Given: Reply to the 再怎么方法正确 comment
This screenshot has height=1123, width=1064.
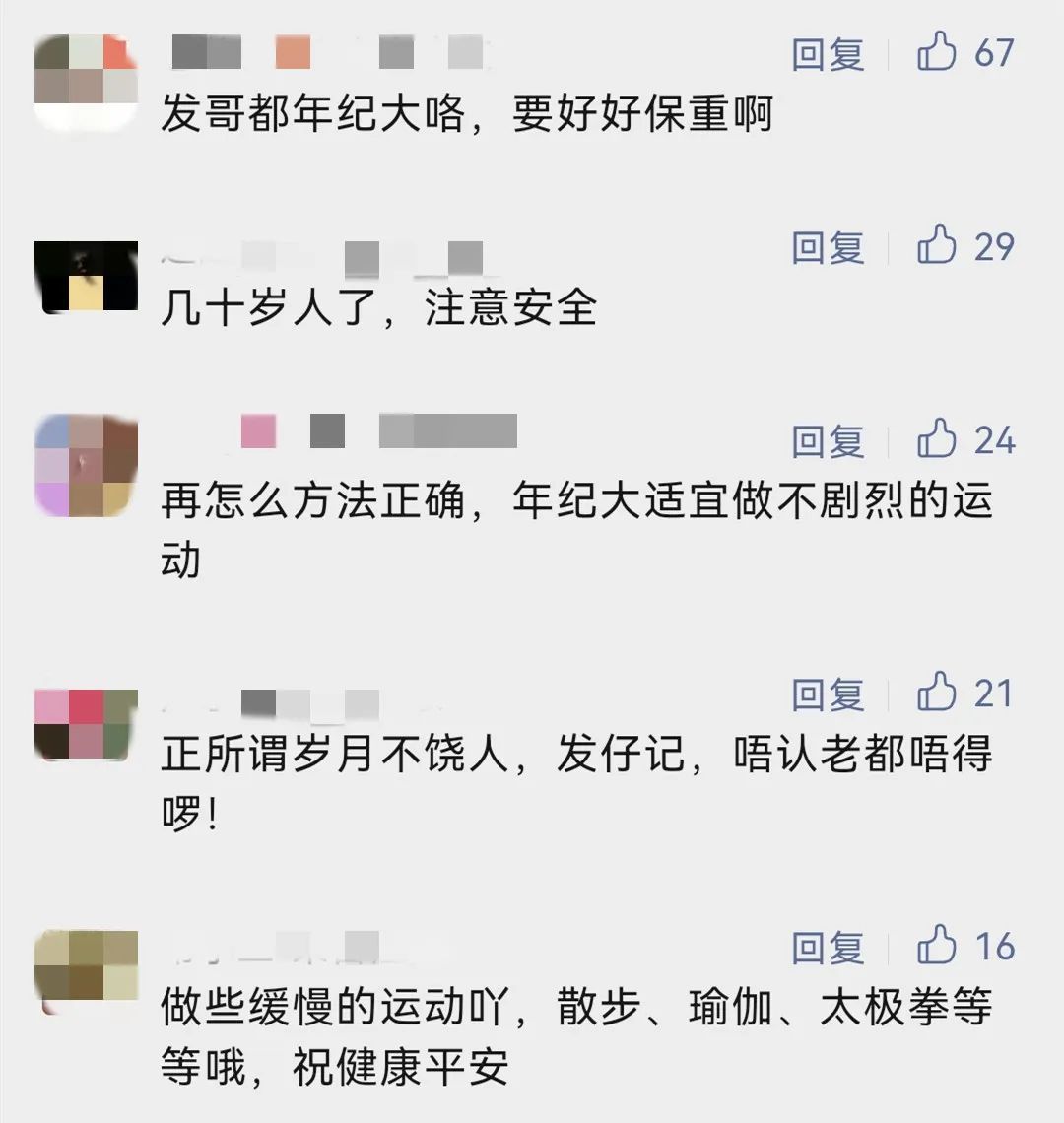Looking at the screenshot, I should [x=828, y=441].
